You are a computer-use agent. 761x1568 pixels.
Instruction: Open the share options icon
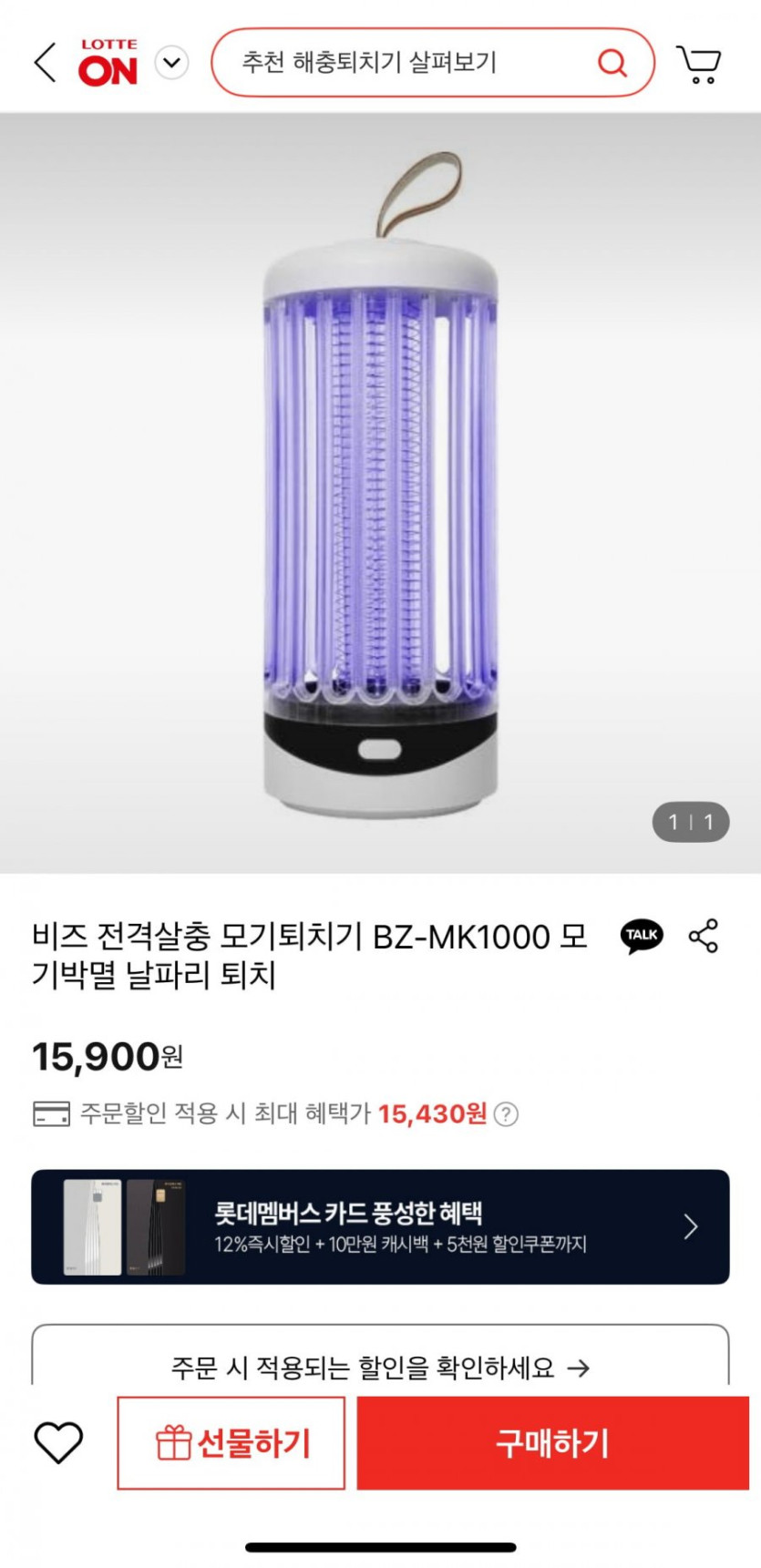704,936
